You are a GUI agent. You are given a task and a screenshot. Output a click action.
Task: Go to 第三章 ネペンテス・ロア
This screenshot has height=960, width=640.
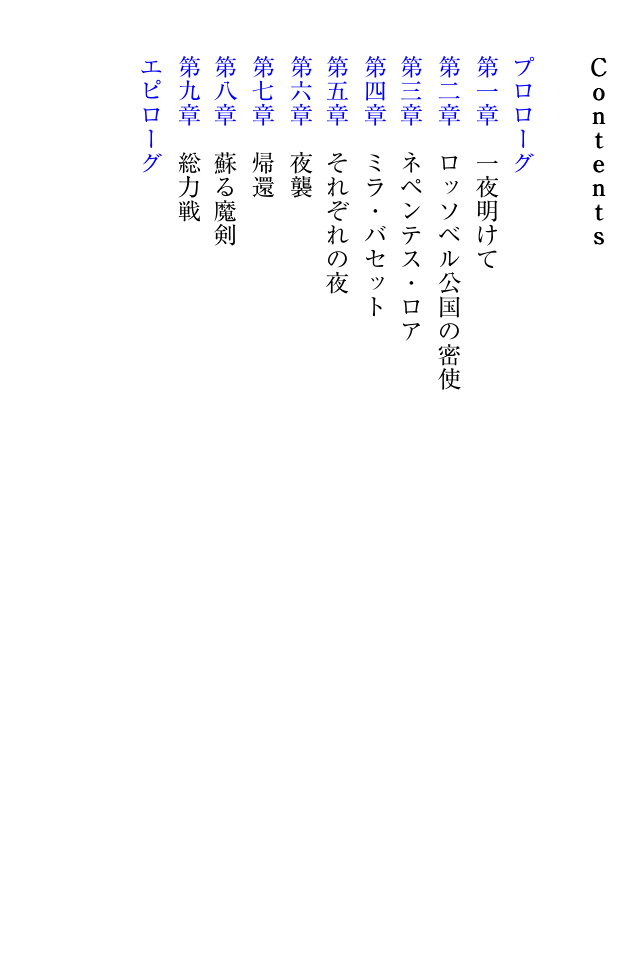(412, 91)
